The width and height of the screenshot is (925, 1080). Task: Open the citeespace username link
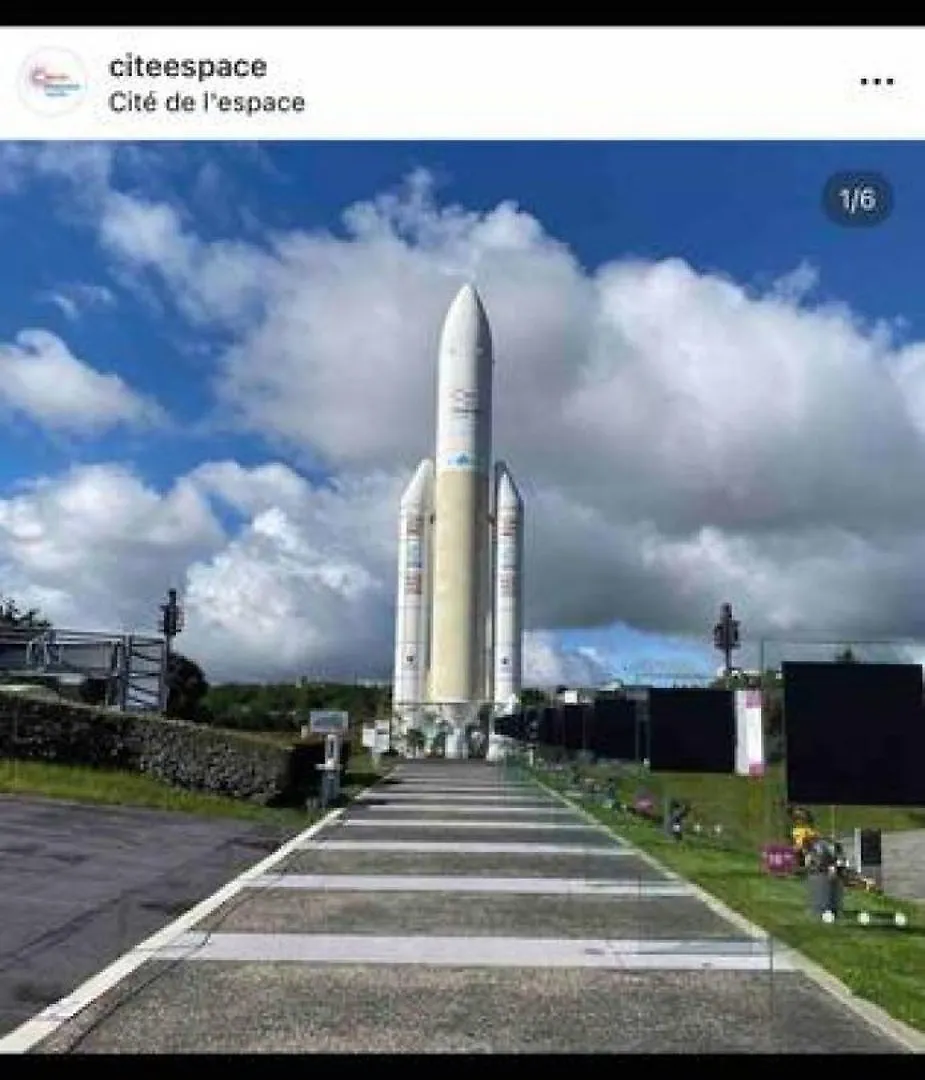pos(187,67)
